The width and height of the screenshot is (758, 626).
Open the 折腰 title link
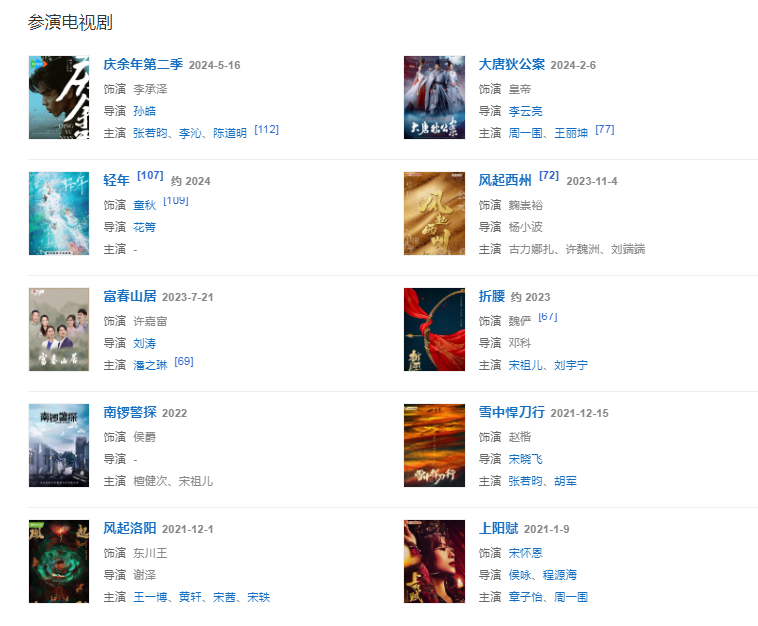(492, 297)
